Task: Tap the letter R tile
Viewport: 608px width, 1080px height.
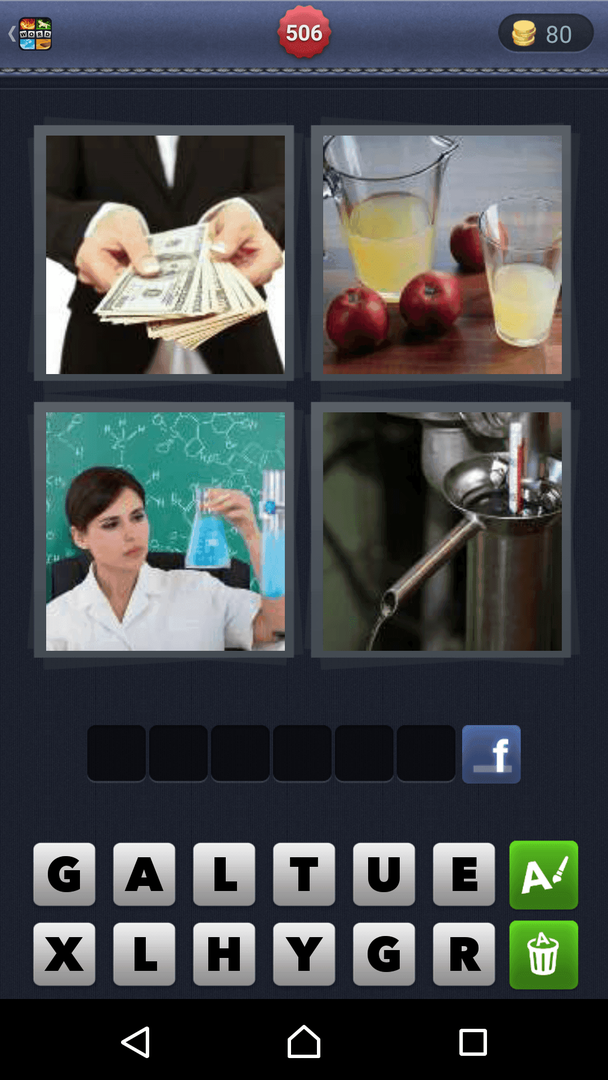Action: [464, 954]
